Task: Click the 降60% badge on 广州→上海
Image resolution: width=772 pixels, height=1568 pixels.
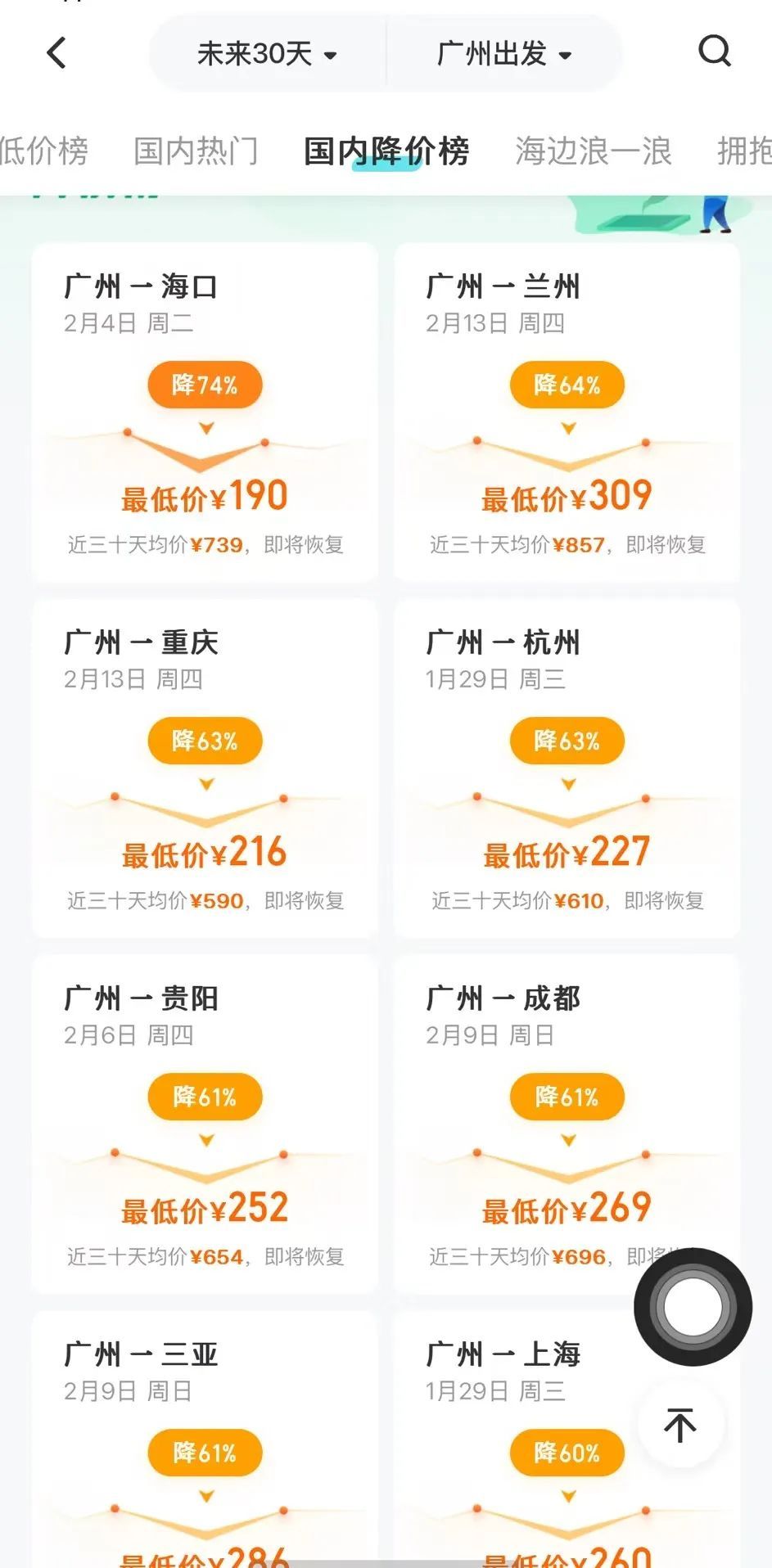Action: 567,1453
